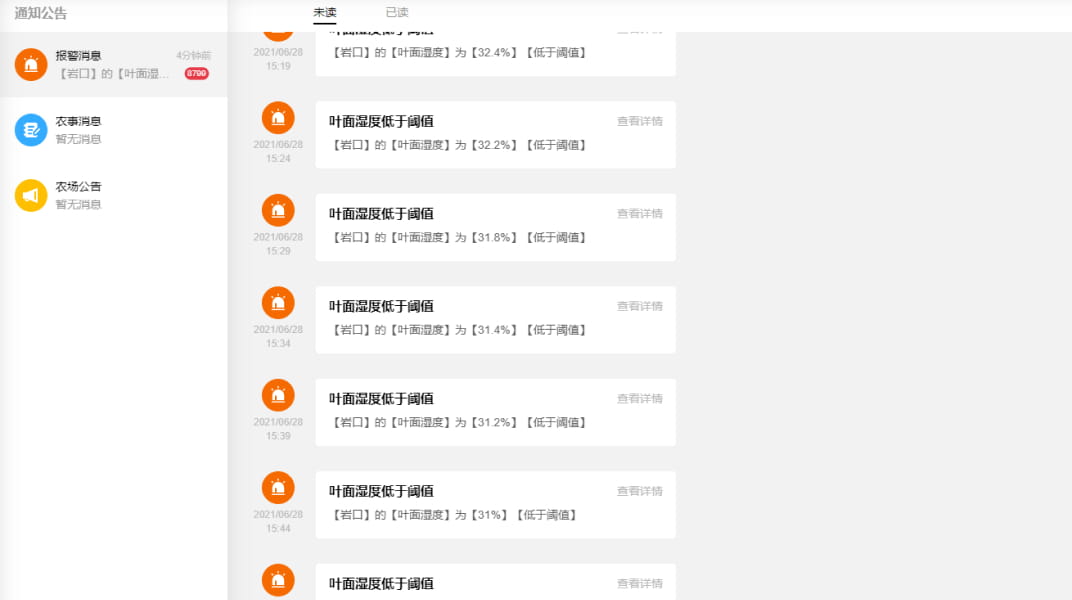View details for the 31.8% humidity alert
Screen dimensions: 1072x600
tap(639, 213)
